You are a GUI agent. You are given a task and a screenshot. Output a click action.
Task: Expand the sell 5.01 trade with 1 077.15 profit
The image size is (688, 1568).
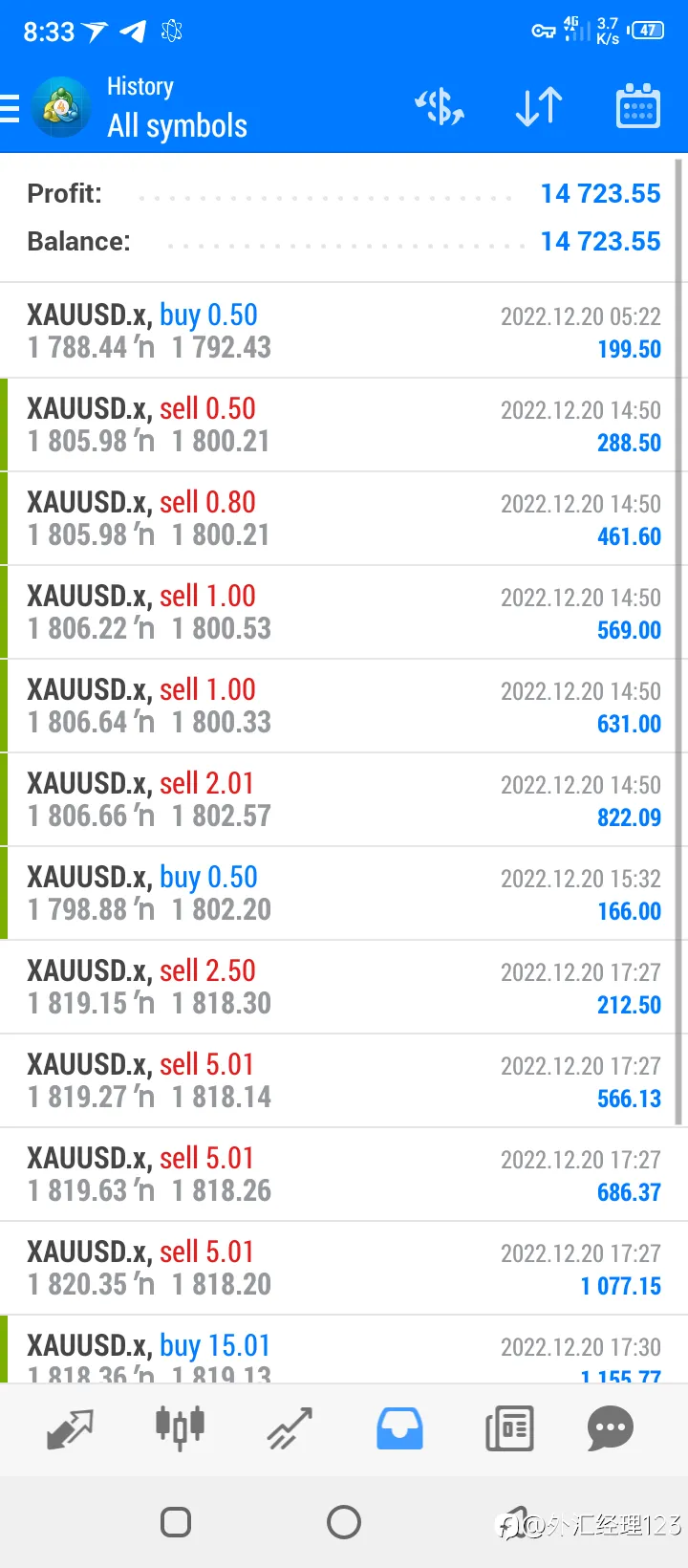[x=344, y=1268]
